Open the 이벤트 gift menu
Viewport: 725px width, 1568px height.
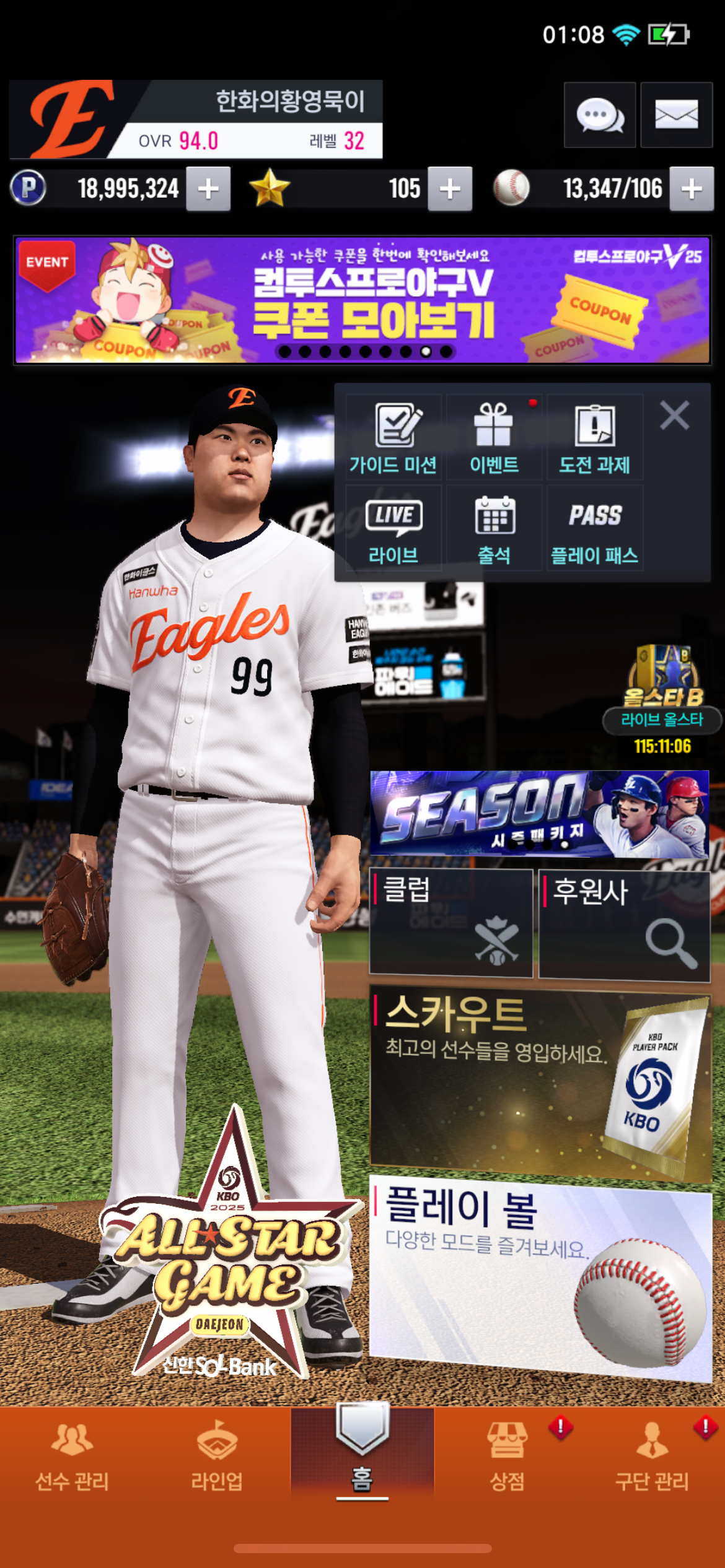tap(494, 438)
